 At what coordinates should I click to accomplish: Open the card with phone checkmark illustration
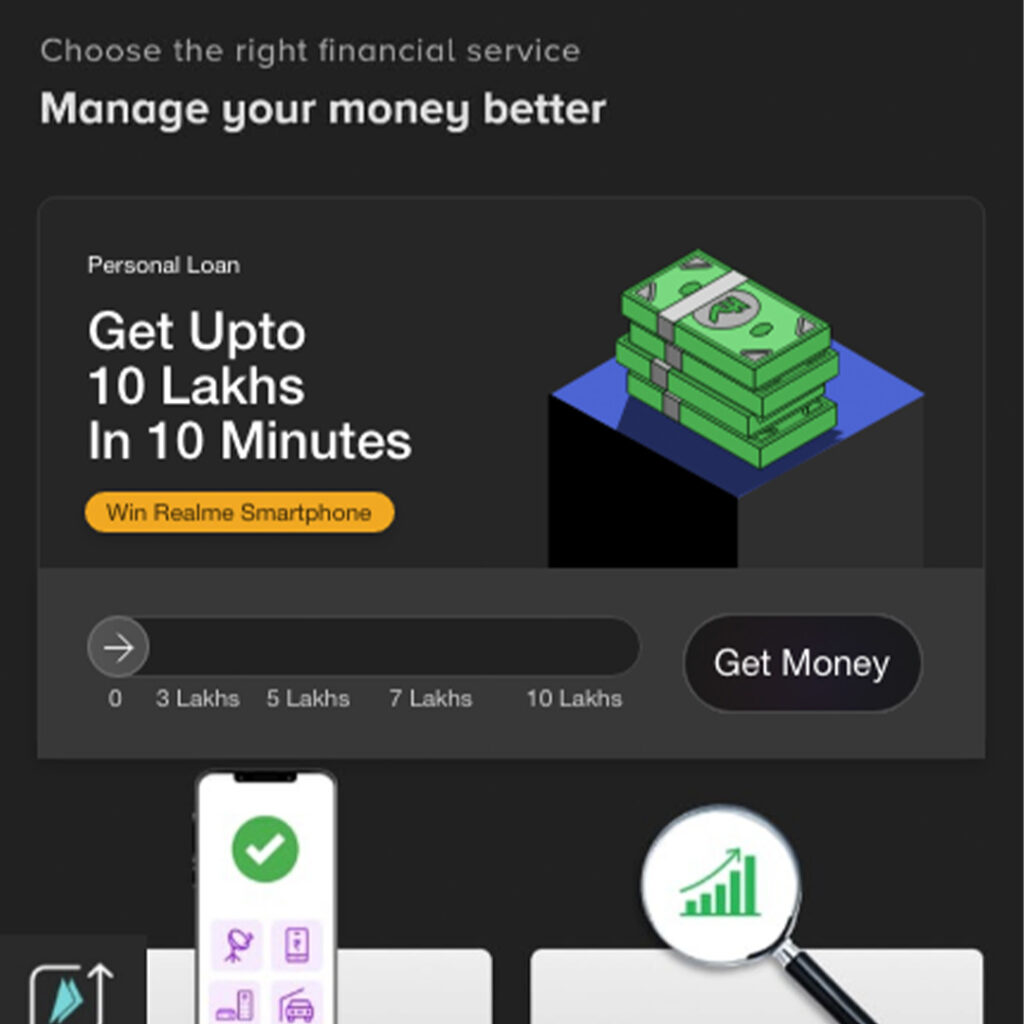click(320, 985)
